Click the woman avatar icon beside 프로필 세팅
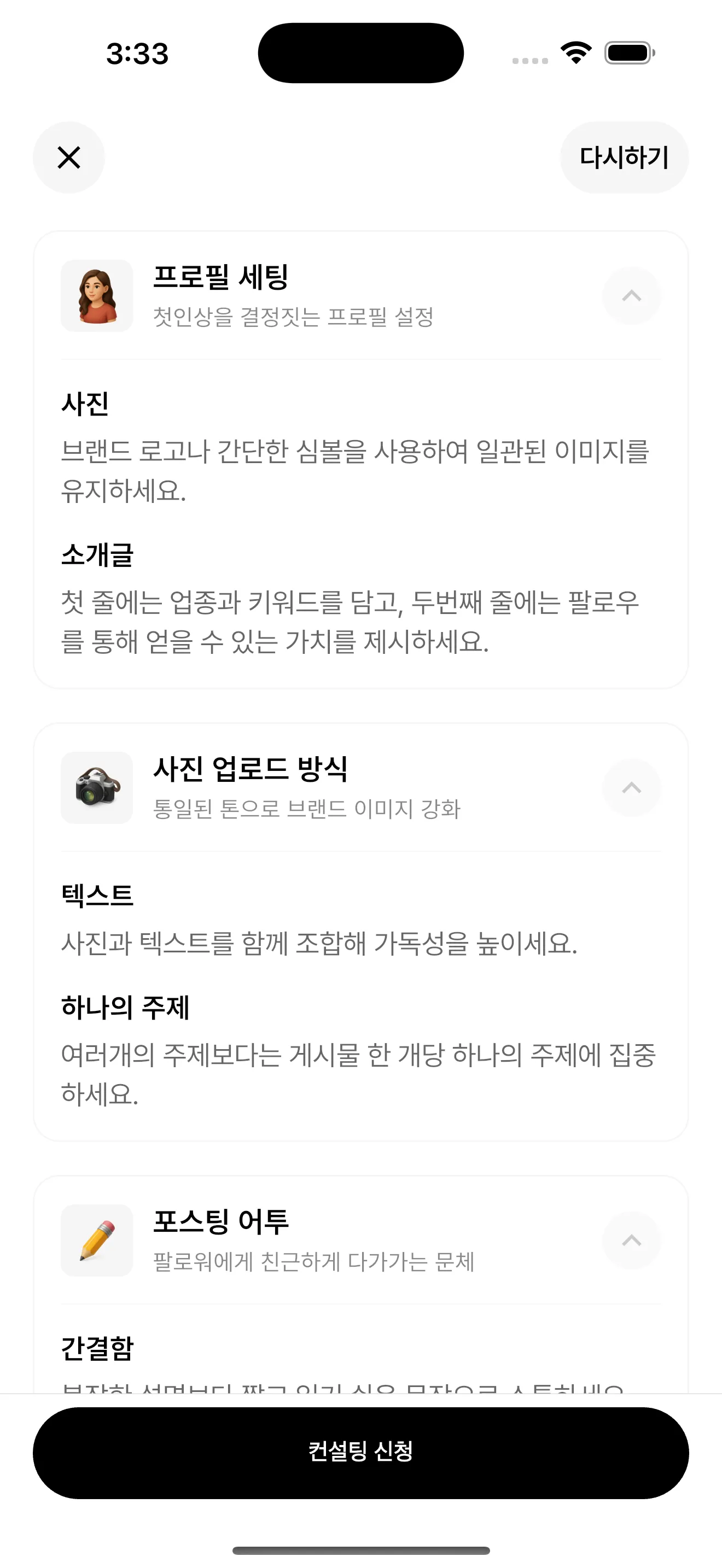This screenshot has height=1568, width=722. click(96, 295)
